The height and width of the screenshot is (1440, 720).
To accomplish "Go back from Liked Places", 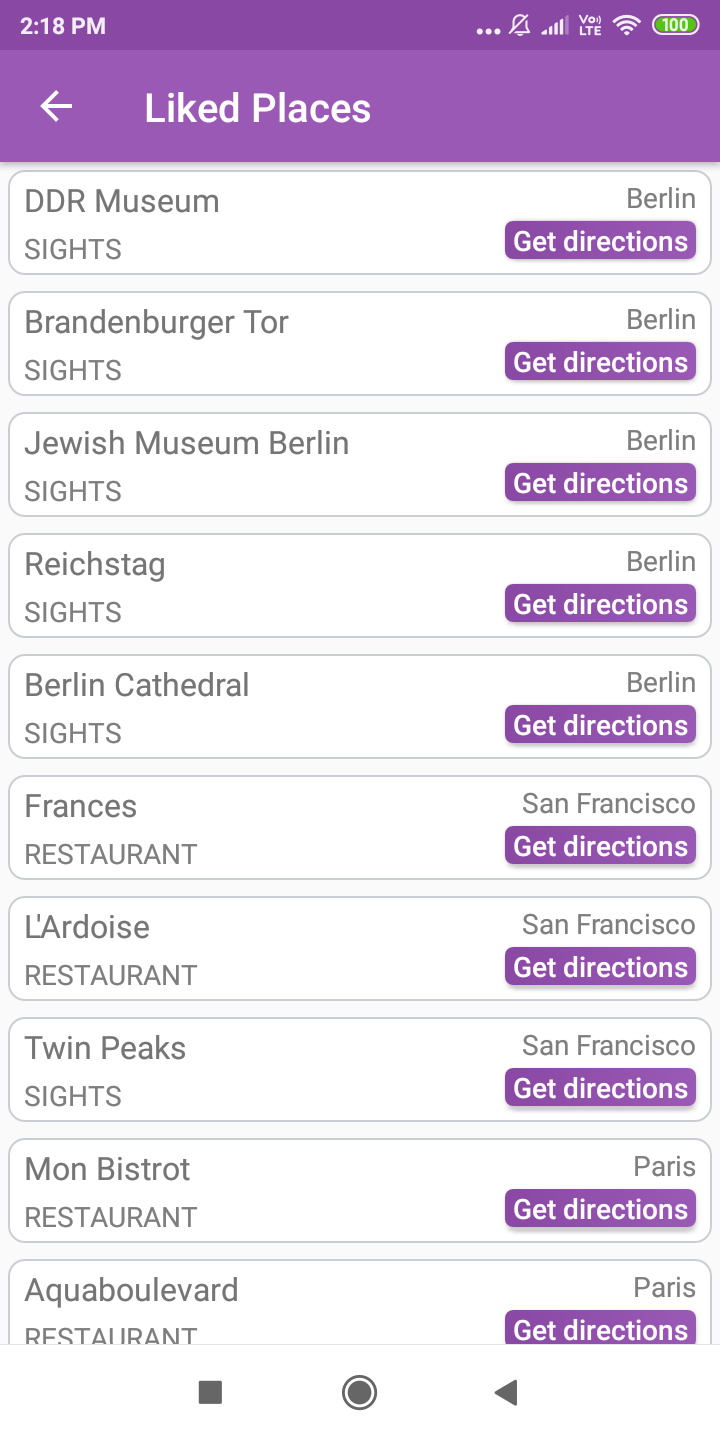I will pyautogui.click(x=57, y=107).
